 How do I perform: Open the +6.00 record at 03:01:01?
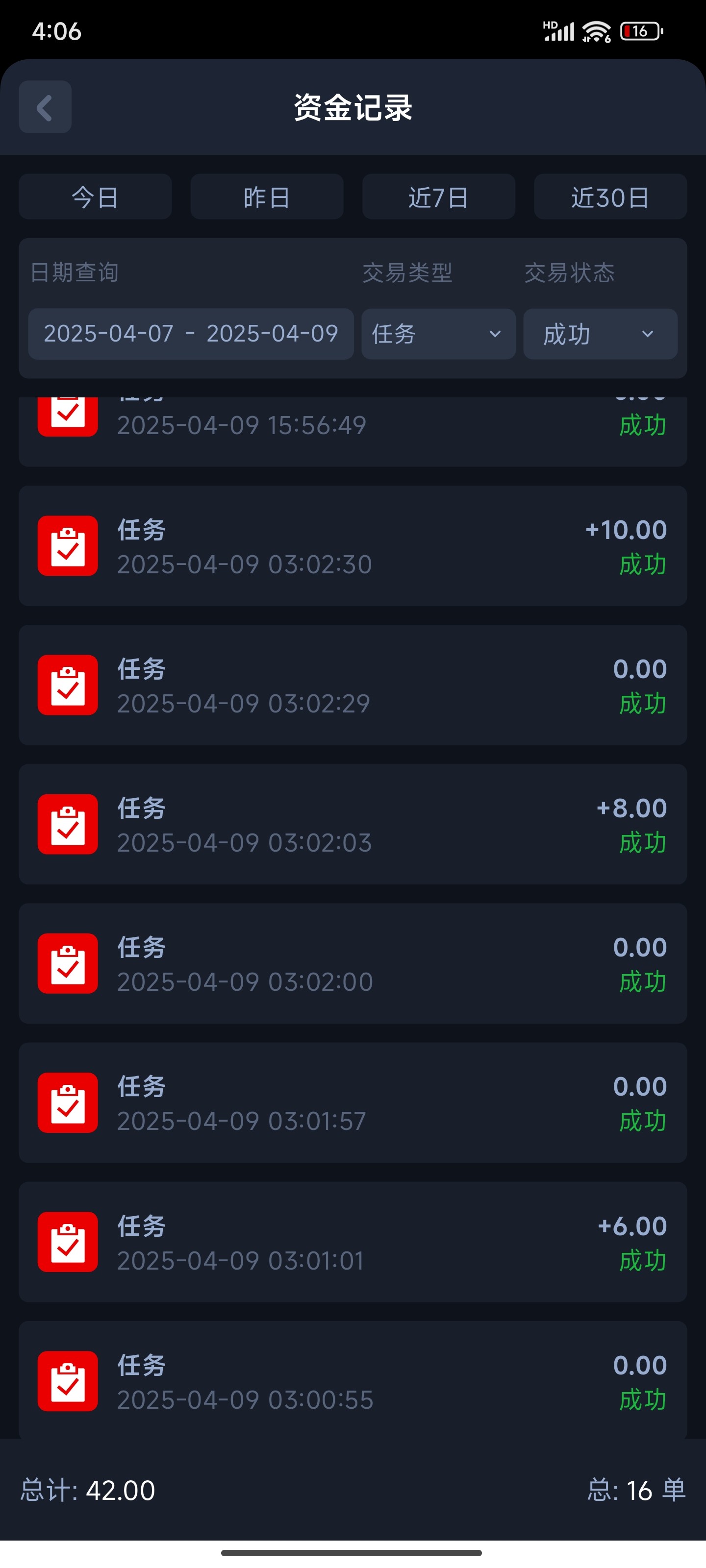click(x=353, y=1242)
